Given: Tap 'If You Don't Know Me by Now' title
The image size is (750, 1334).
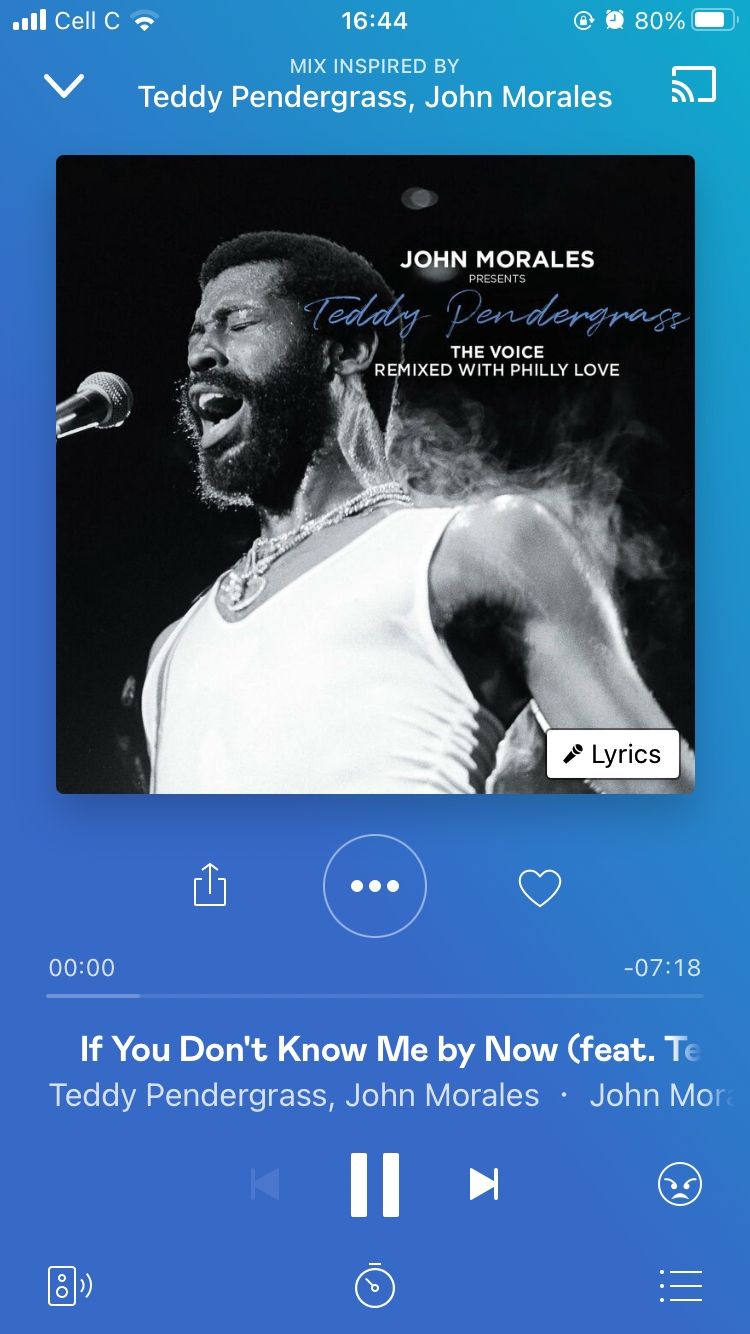Looking at the screenshot, I should coord(390,1049).
